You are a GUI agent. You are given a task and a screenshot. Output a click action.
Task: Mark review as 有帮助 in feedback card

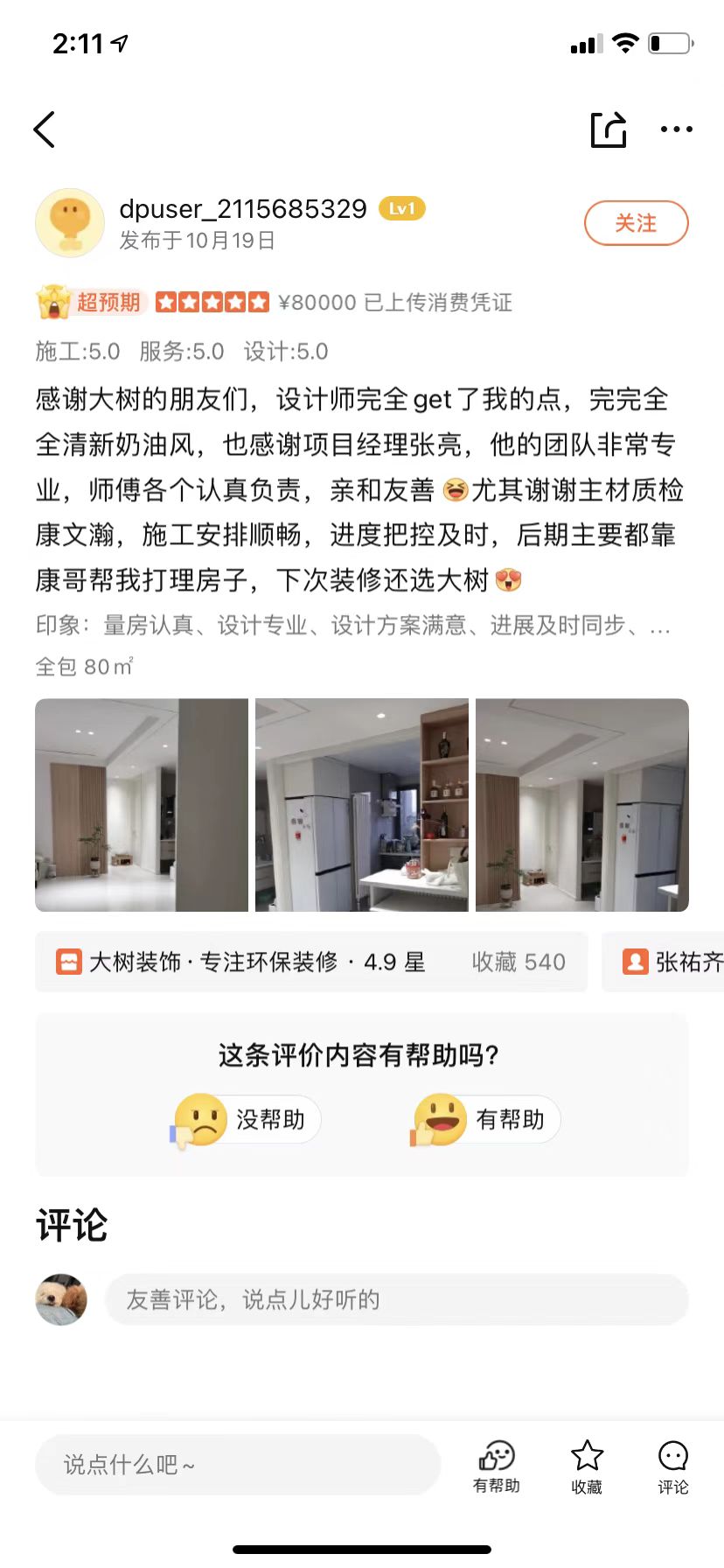[x=487, y=1120]
